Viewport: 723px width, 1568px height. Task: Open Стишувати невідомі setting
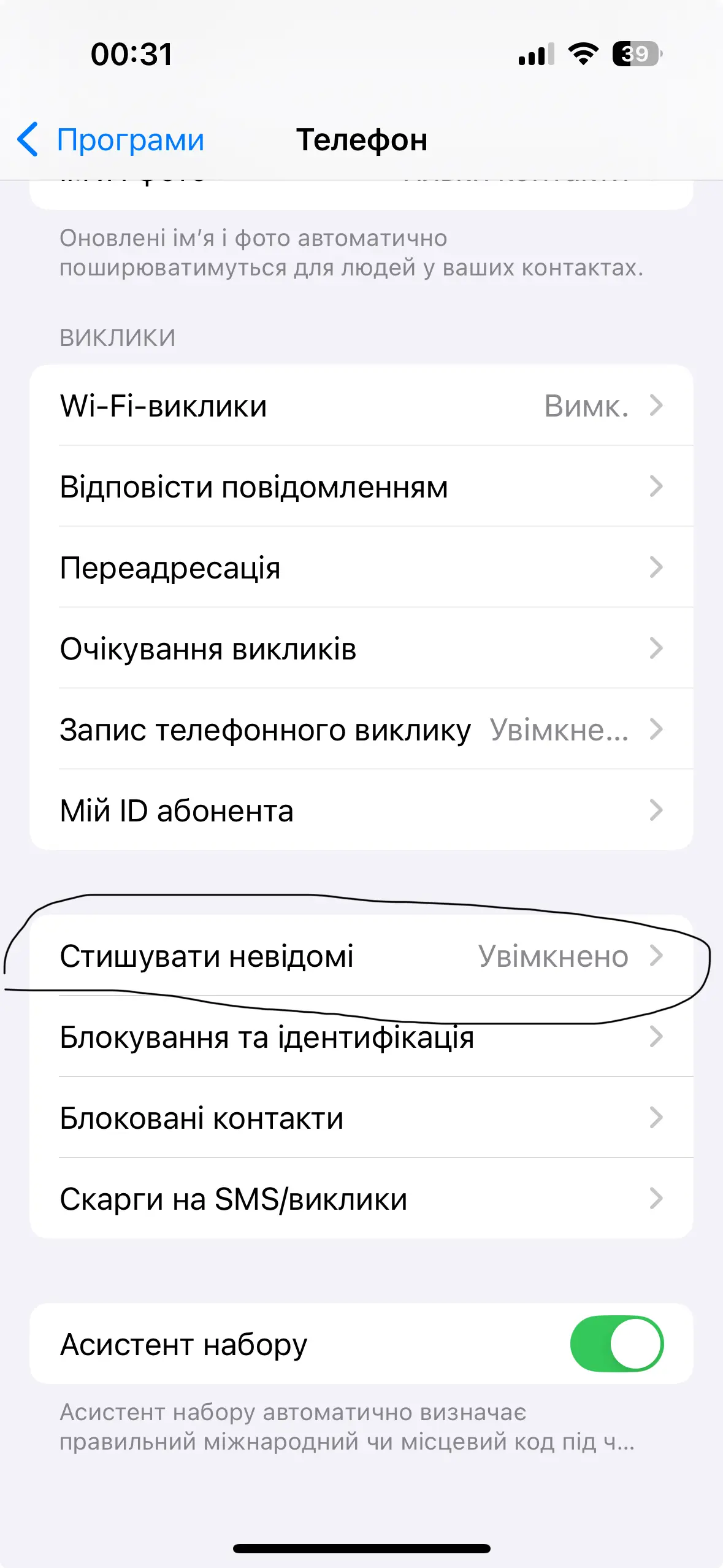(x=361, y=956)
